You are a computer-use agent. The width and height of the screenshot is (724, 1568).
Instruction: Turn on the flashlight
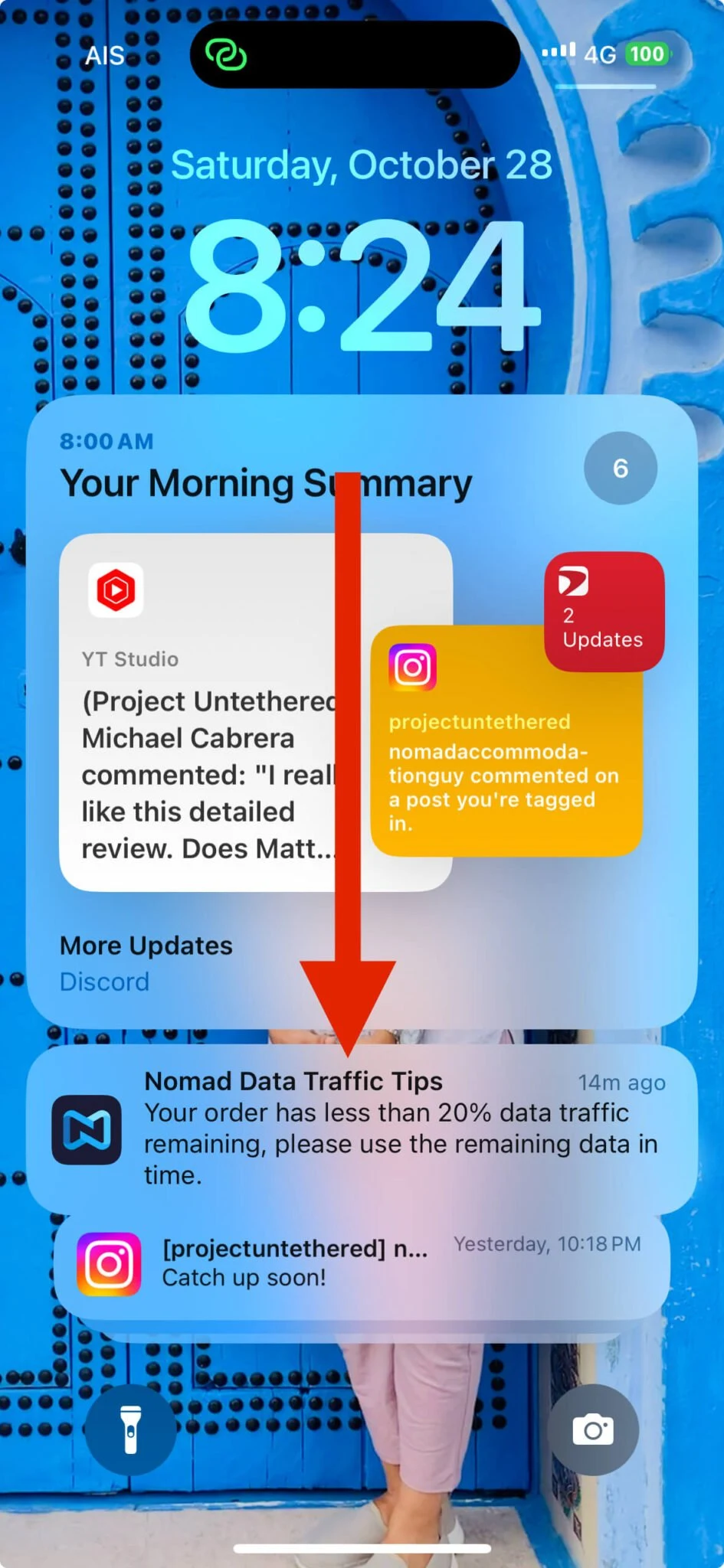pos(131,1429)
